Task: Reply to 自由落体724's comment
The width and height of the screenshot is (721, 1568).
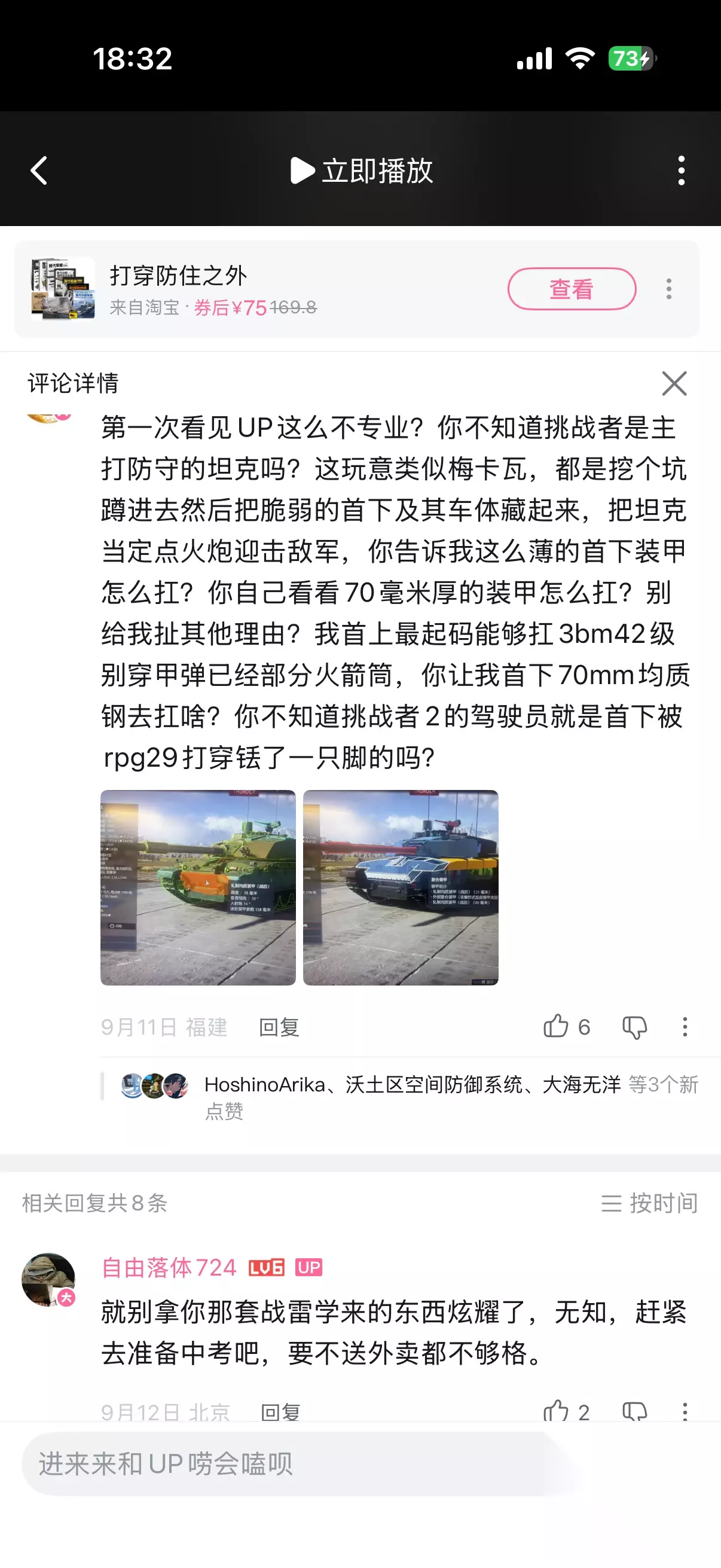Action: [280, 1412]
